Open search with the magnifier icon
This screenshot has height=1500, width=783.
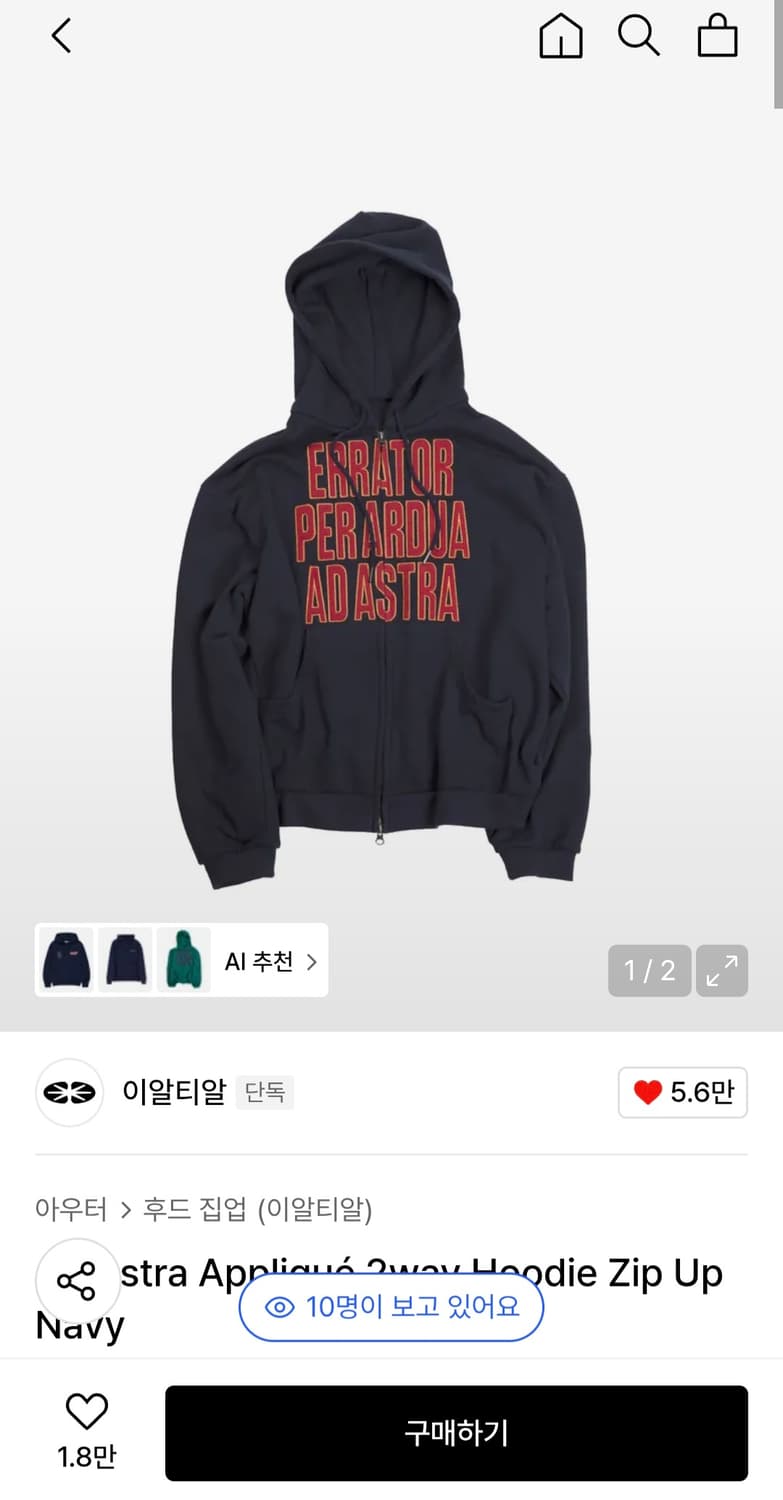[x=638, y=35]
